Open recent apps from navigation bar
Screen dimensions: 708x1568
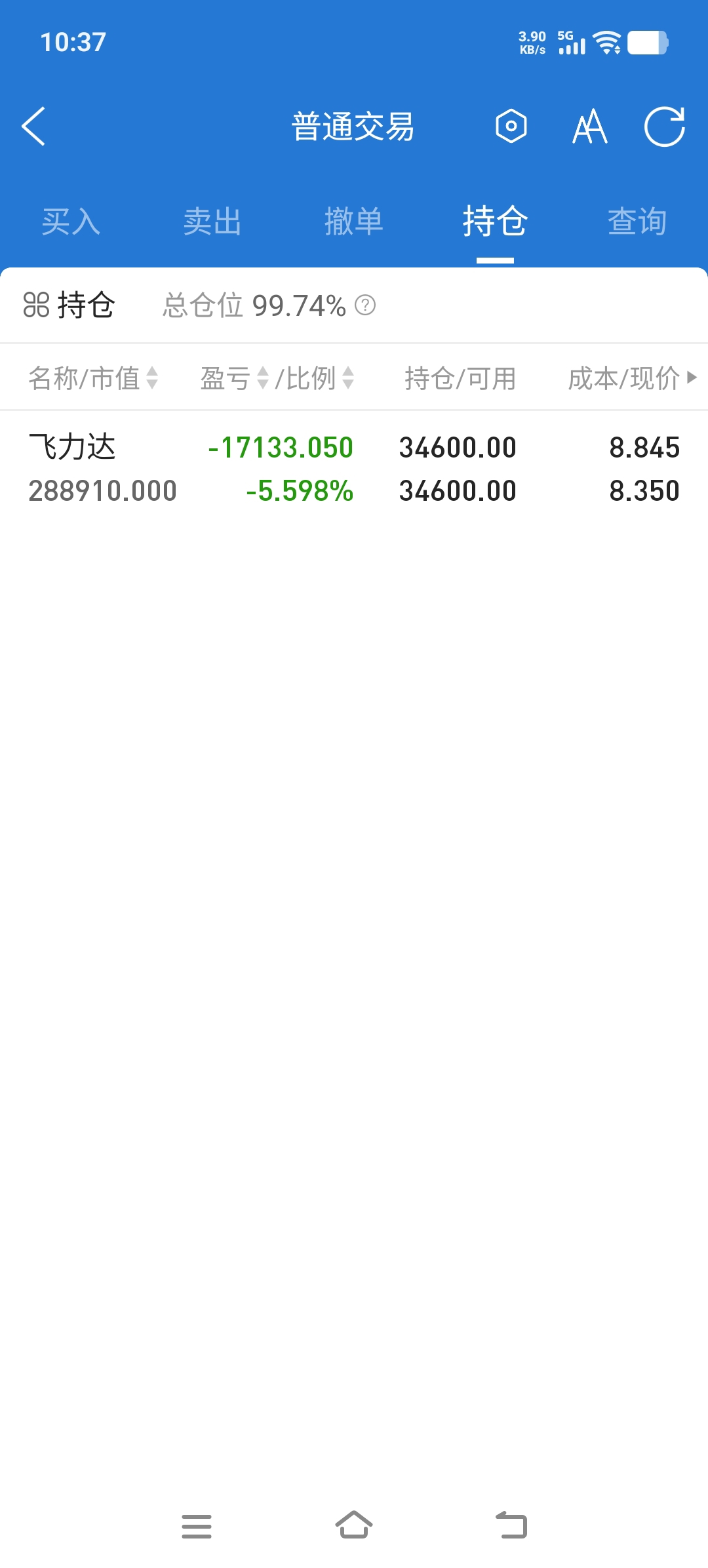click(197, 1526)
